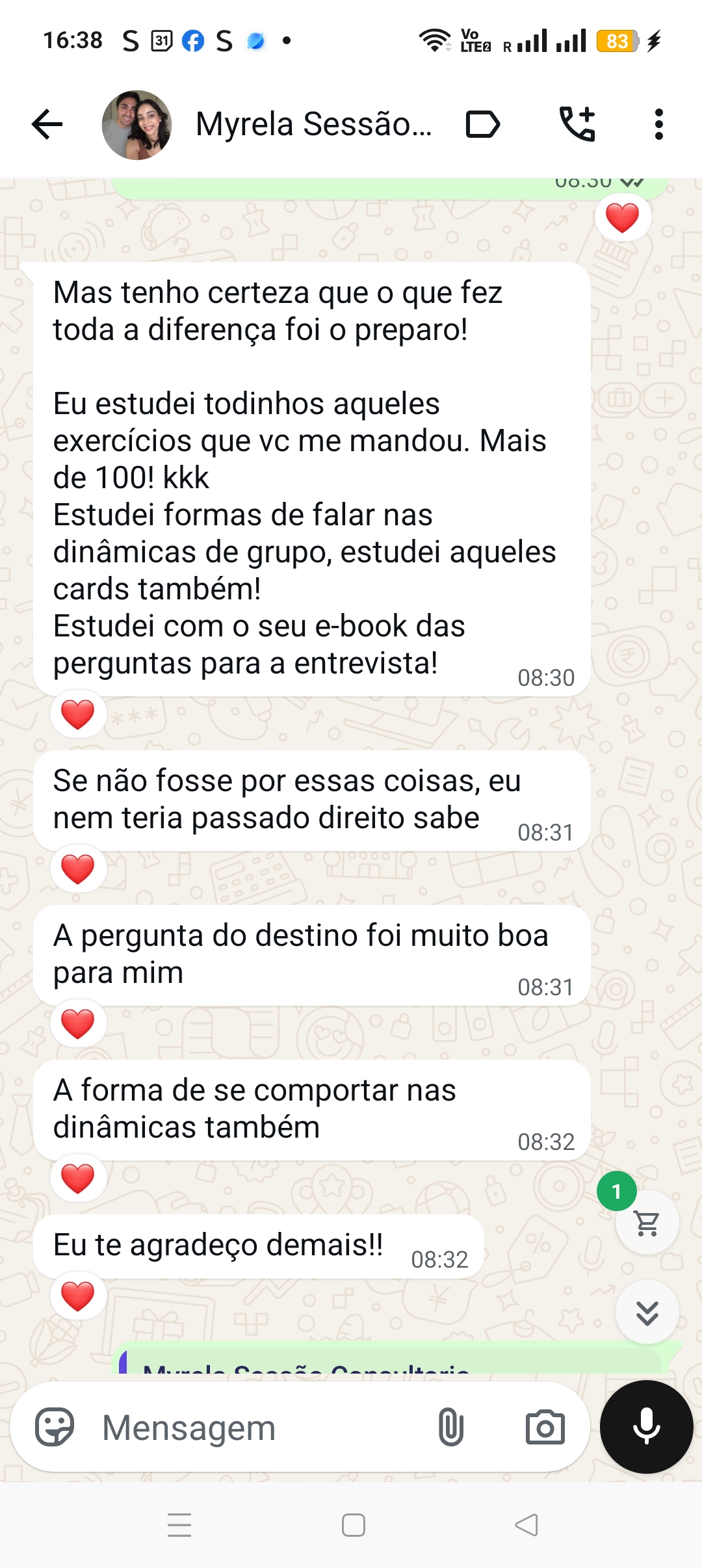
Task: View heart reaction under the "Mas tenho certeza" message
Action: [78, 714]
